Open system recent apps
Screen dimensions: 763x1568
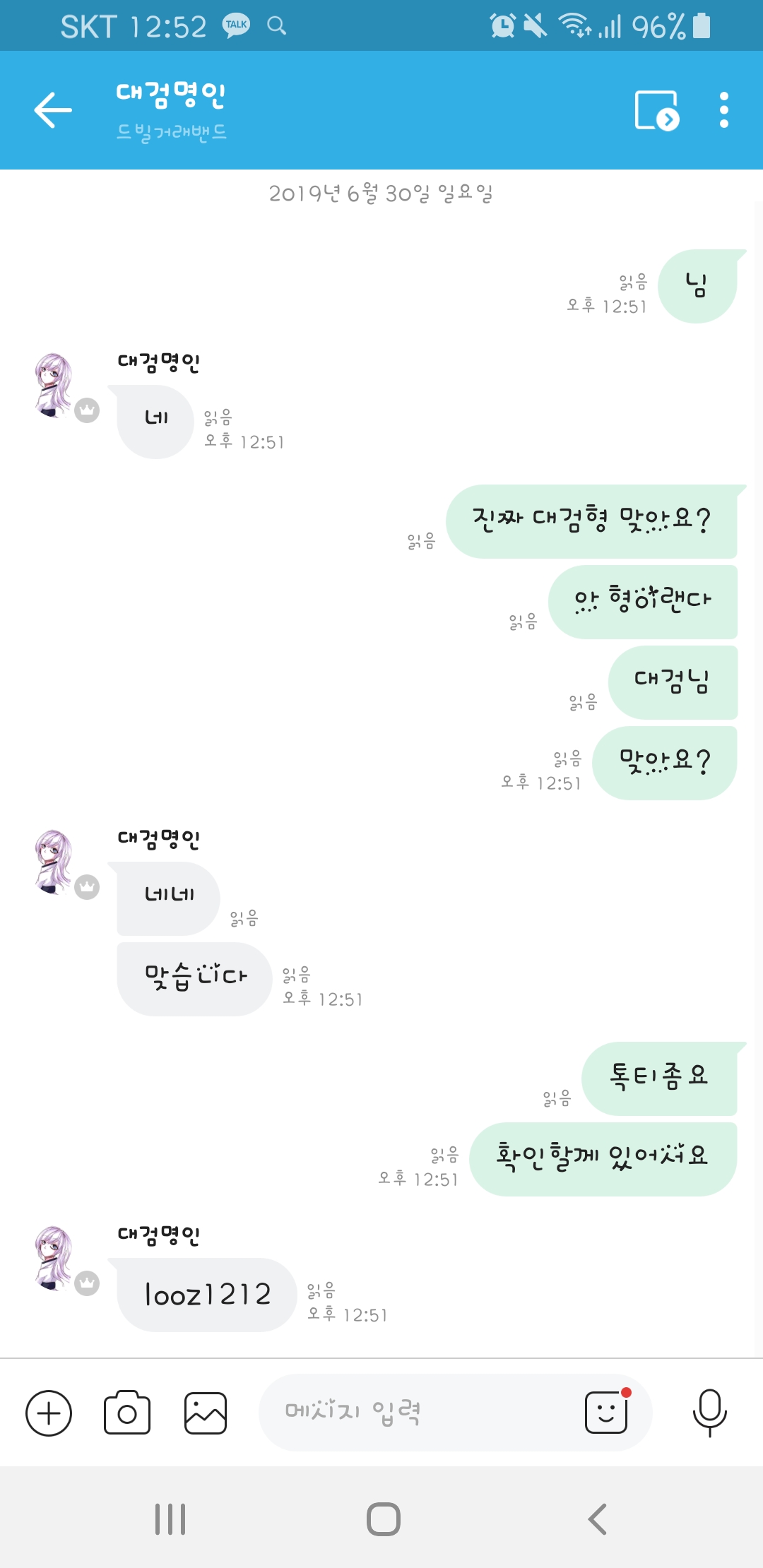(x=170, y=1519)
